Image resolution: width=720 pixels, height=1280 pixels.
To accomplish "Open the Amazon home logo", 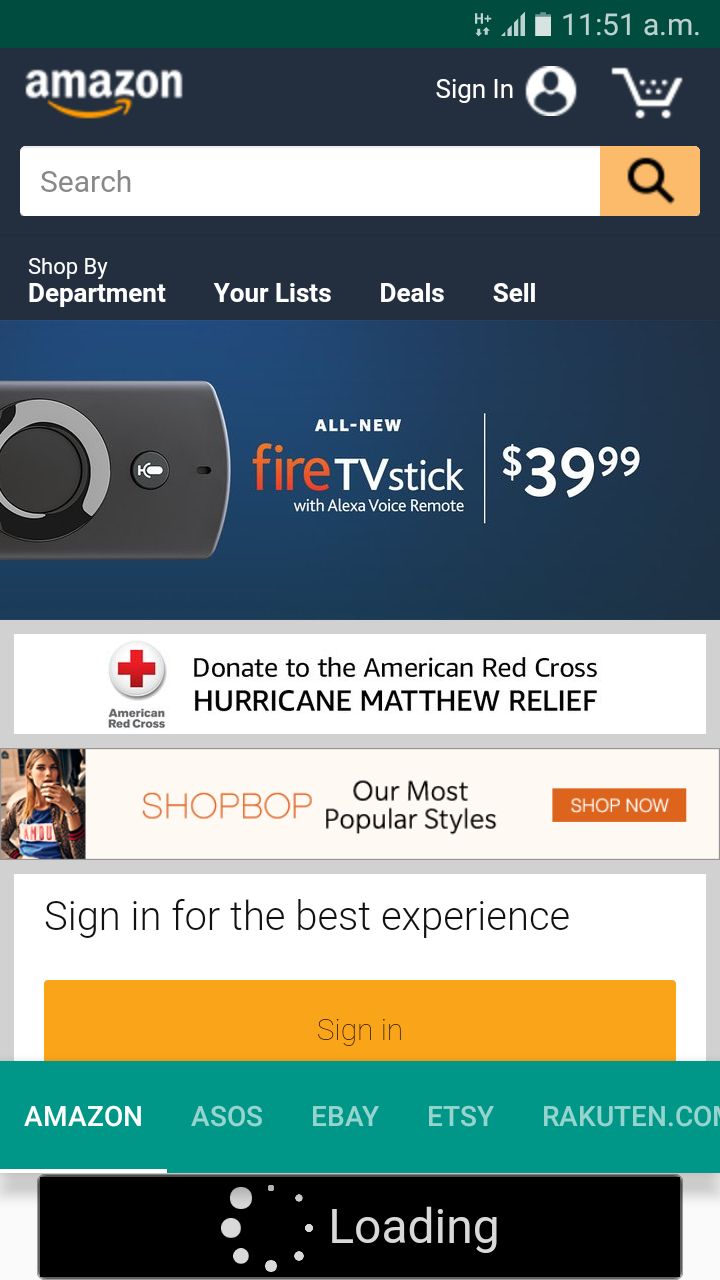I will [104, 91].
